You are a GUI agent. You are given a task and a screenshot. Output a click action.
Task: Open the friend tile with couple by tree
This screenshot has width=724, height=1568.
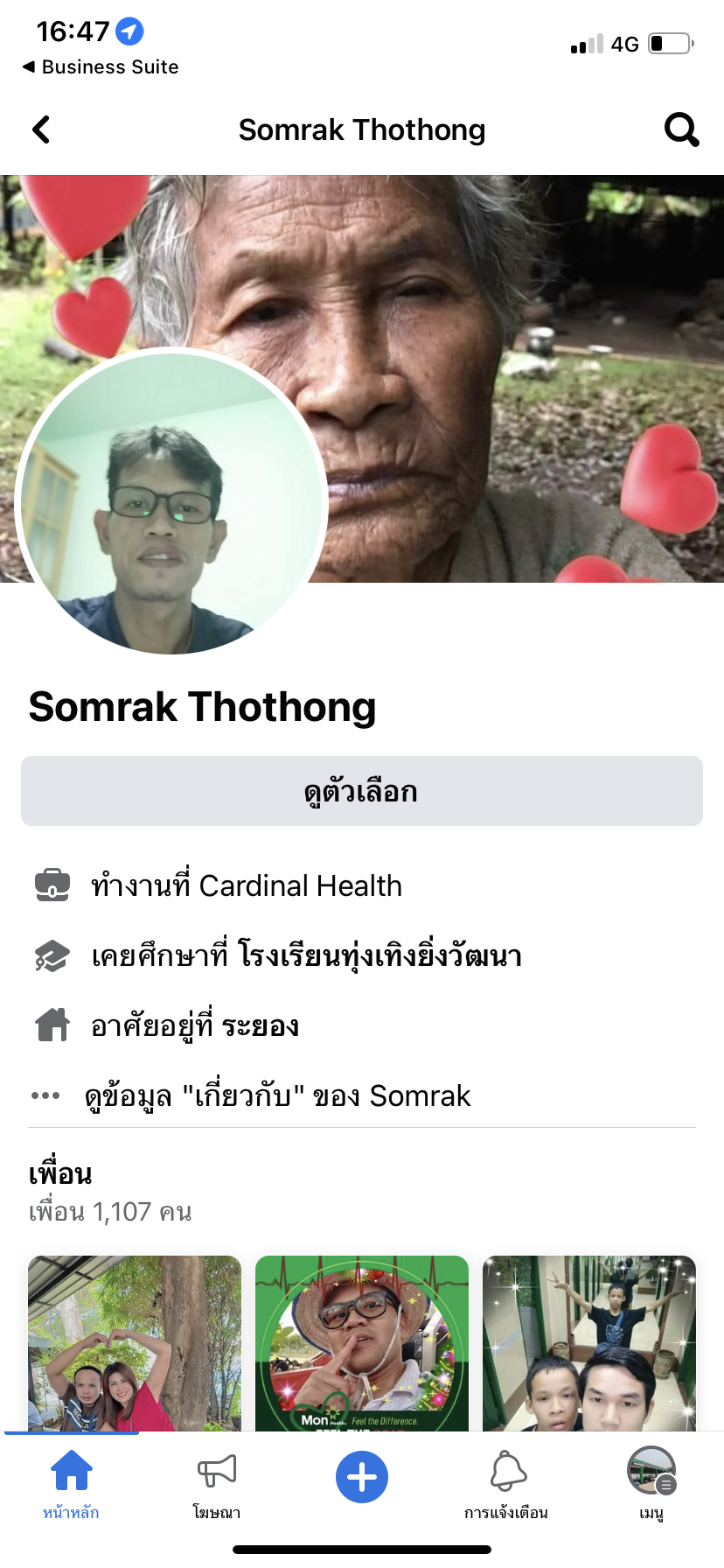point(135,1343)
